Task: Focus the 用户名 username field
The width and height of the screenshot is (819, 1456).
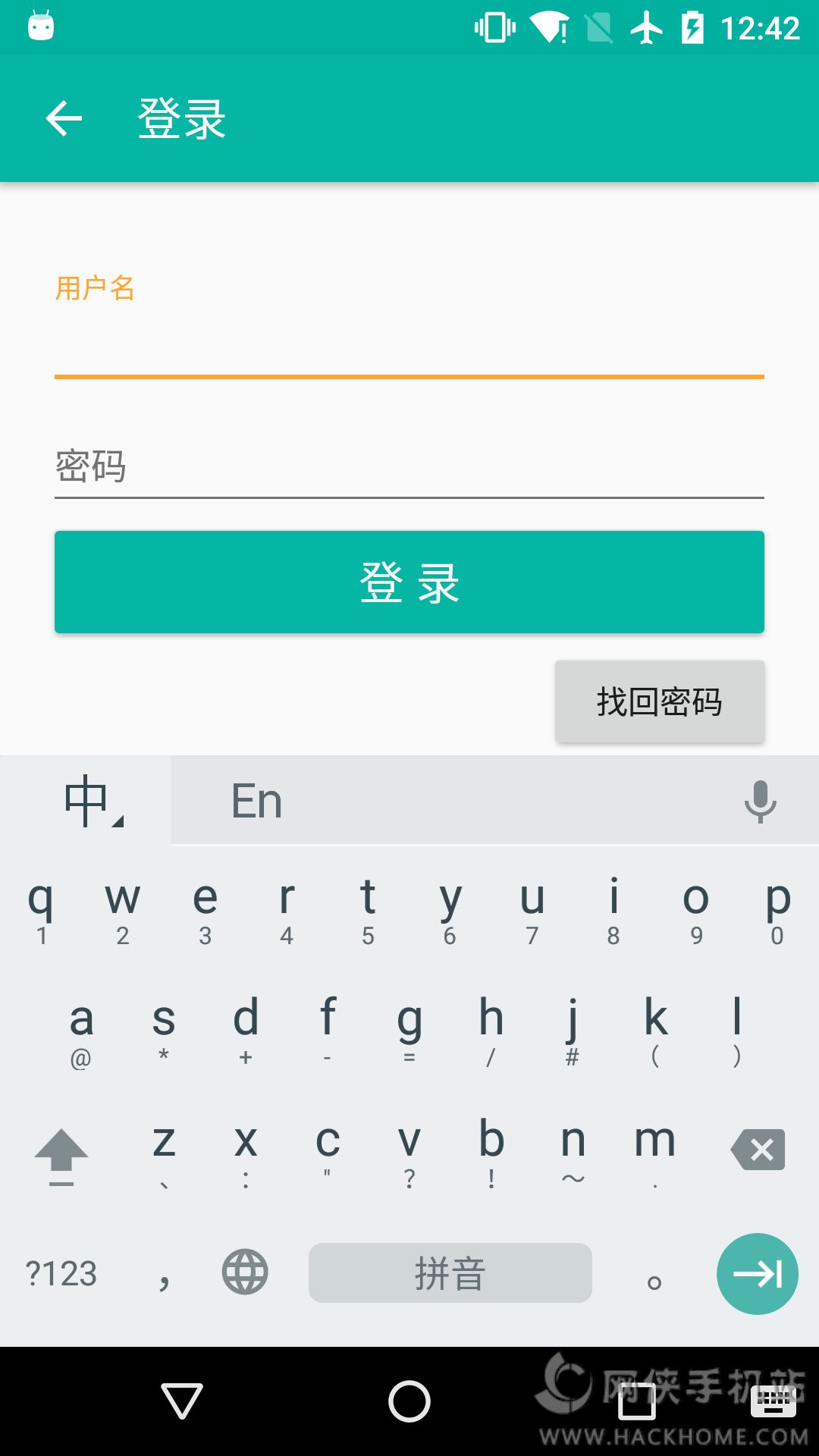Action: [x=409, y=345]
